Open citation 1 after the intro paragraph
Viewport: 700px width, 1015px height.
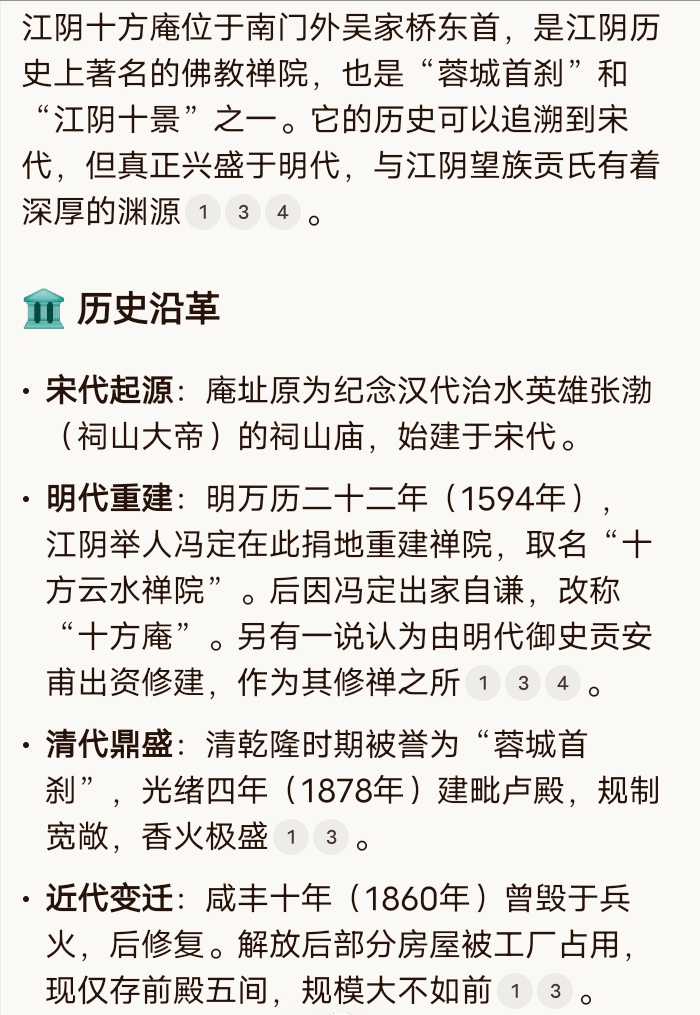pyautogui.click(x=203, y=211)
